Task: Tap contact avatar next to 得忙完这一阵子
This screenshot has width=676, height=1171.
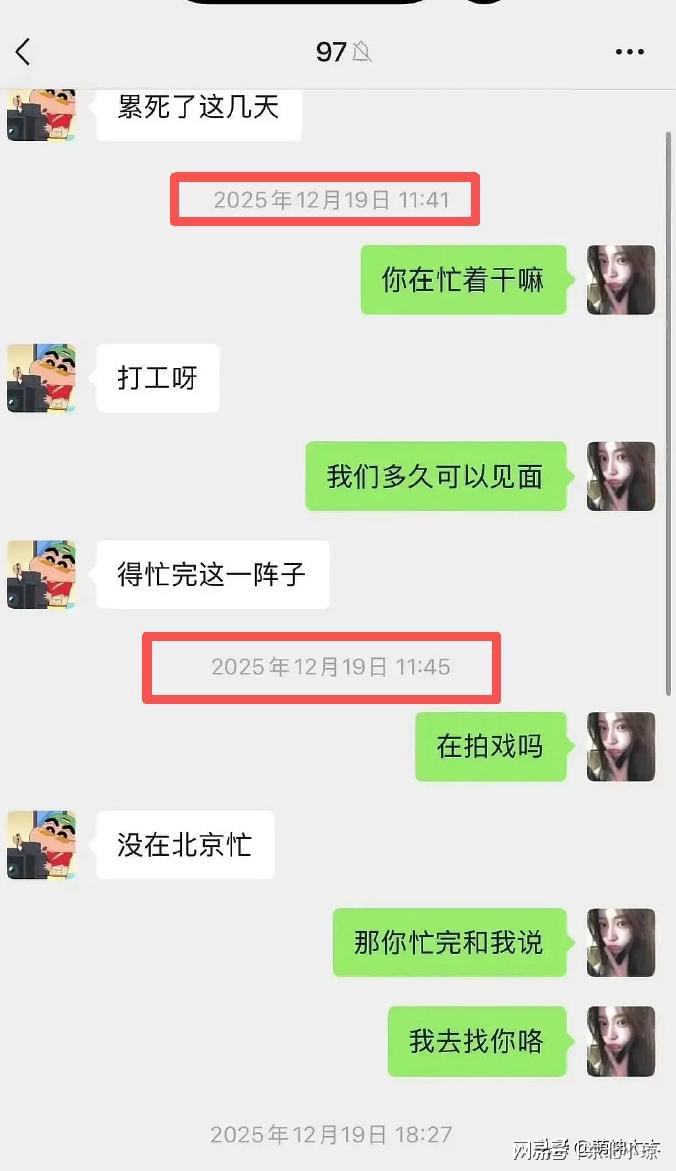Action: pyautogui.click(x=41, y=575)
